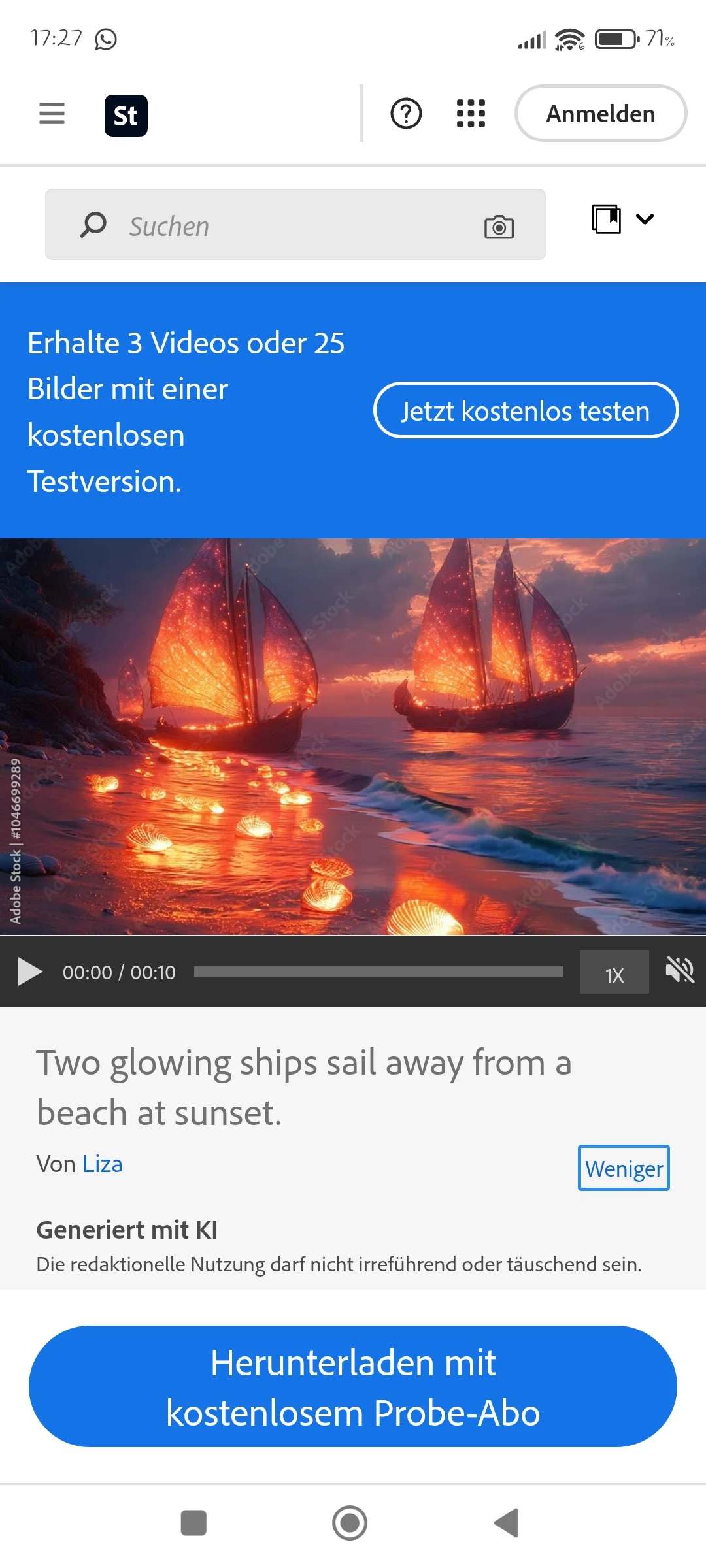Screen dimensions: 706x1568
Task: Open the help question mark
Action: [x=406, y=114]
